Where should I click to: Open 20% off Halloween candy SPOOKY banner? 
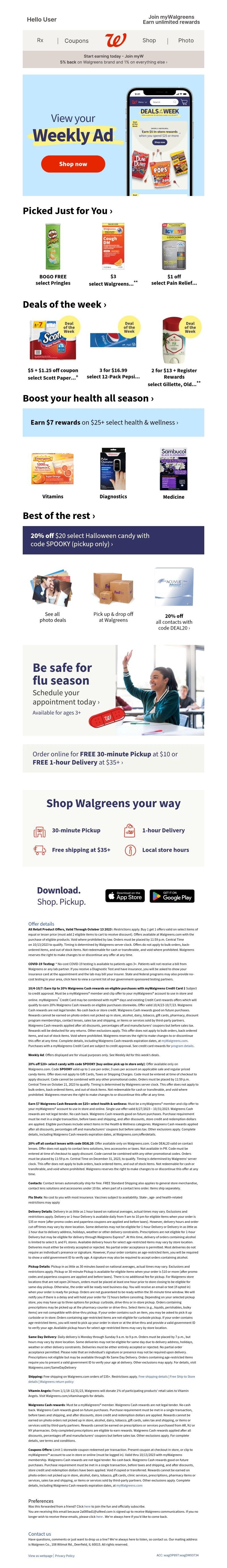tap(113, 539)
